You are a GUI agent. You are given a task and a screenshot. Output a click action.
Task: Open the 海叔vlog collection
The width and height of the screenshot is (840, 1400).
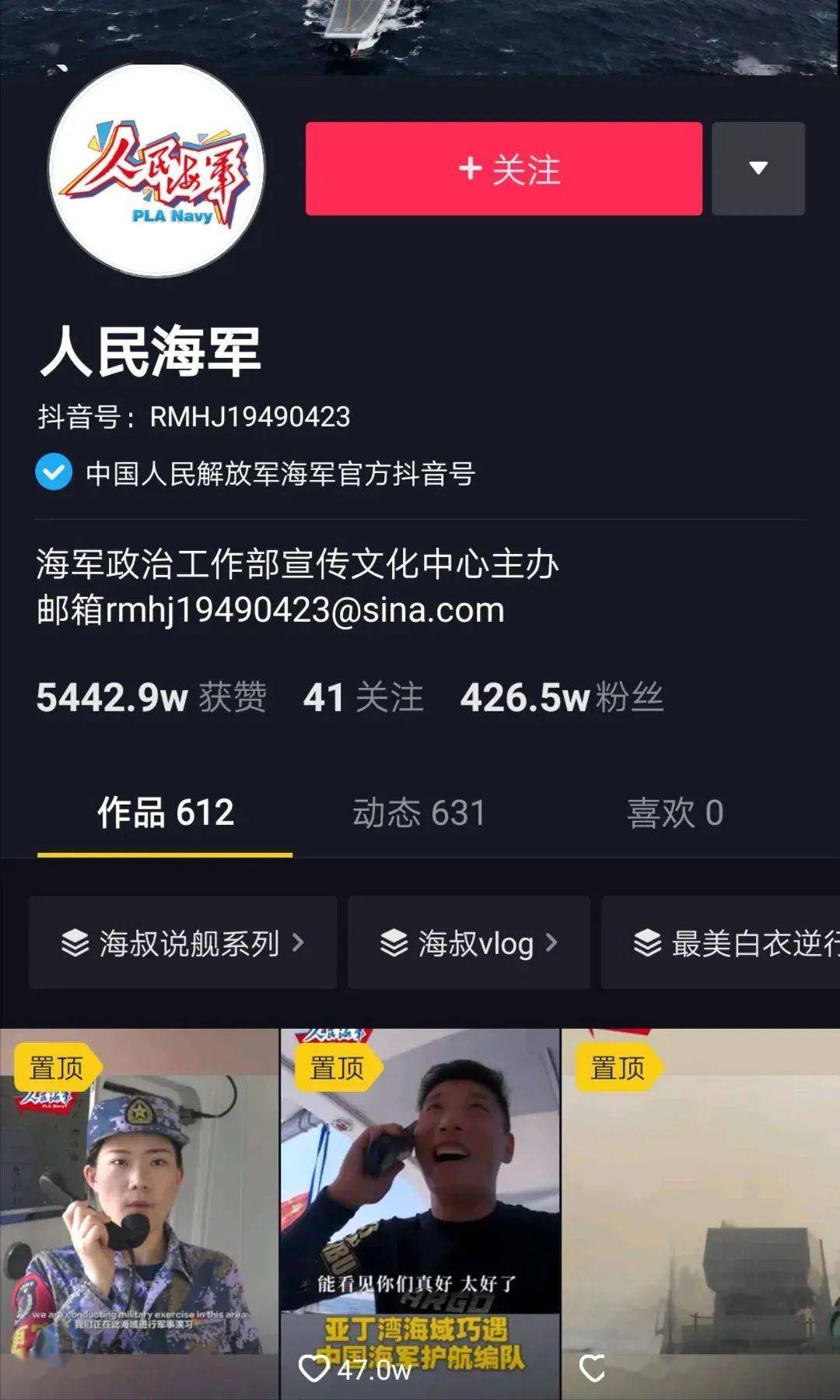(x=468, y=943)
